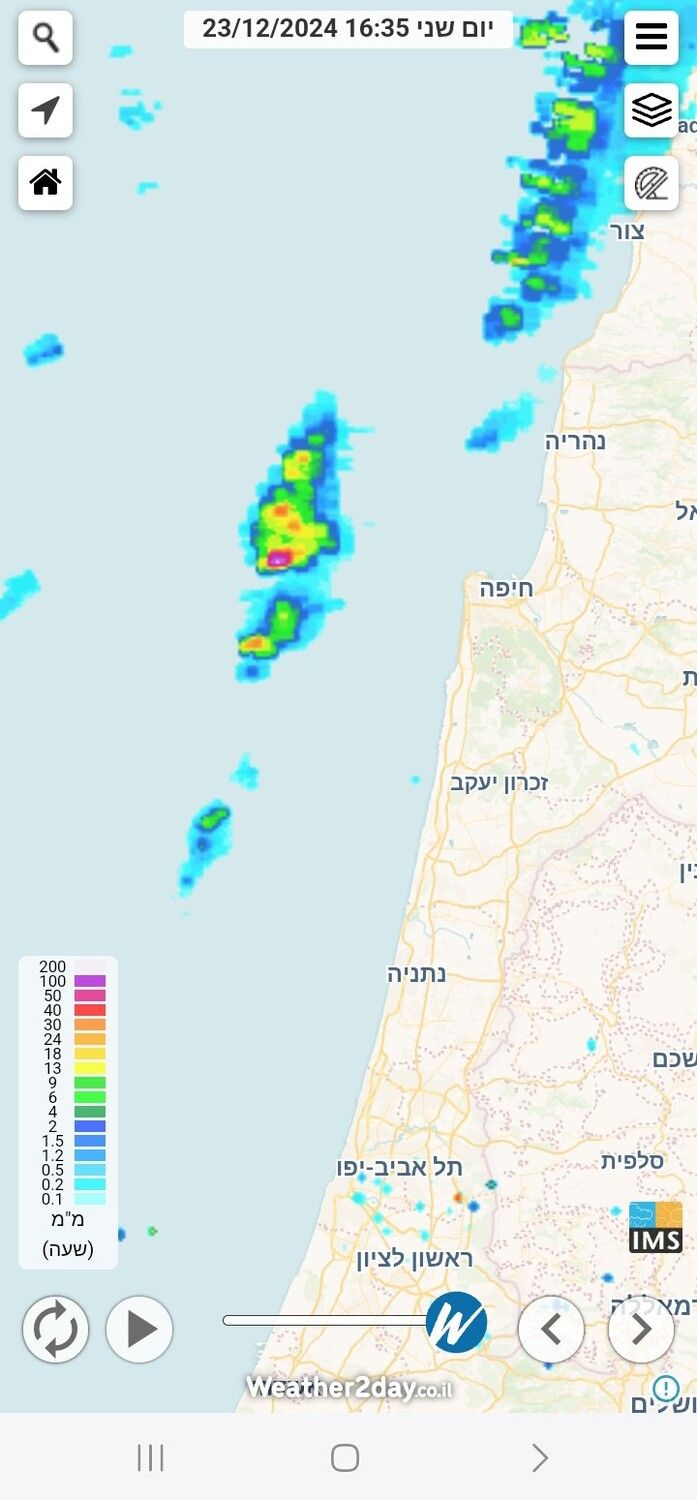The height and width of the screenshot is (1500, 697).
Task: Go to the home view
Action: point(45,183)
